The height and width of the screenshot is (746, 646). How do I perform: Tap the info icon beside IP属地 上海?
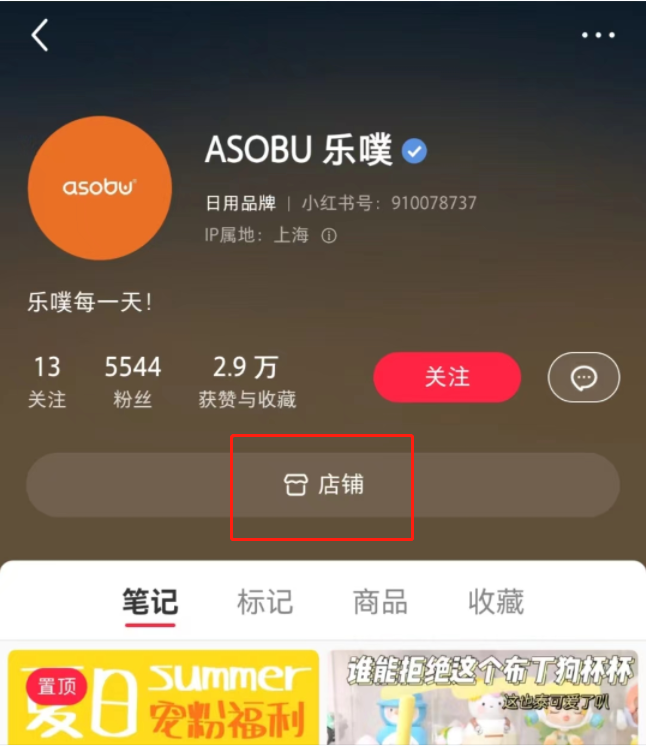(328, 236)
